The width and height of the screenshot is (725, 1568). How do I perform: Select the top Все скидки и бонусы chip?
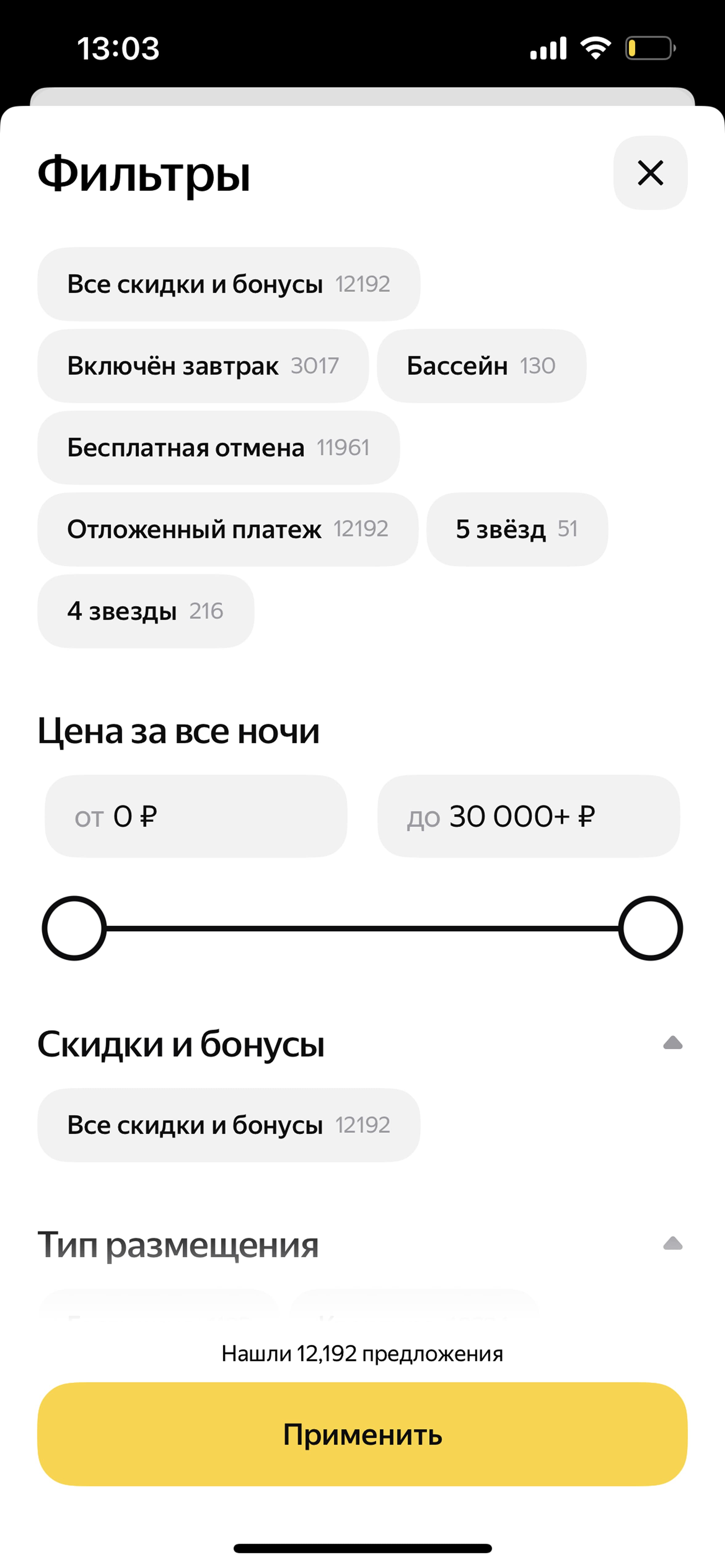pos(228,284)
